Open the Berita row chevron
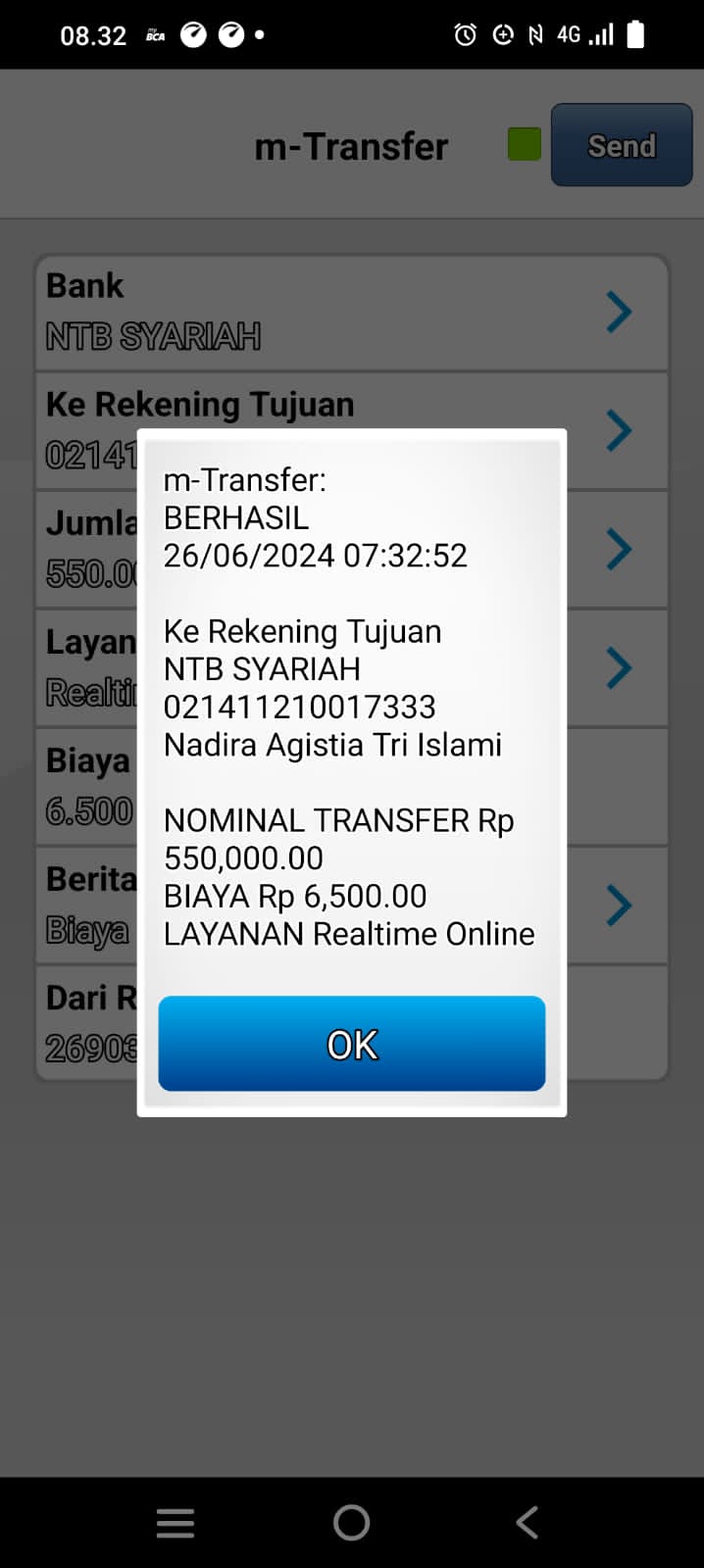 [618, 906]
